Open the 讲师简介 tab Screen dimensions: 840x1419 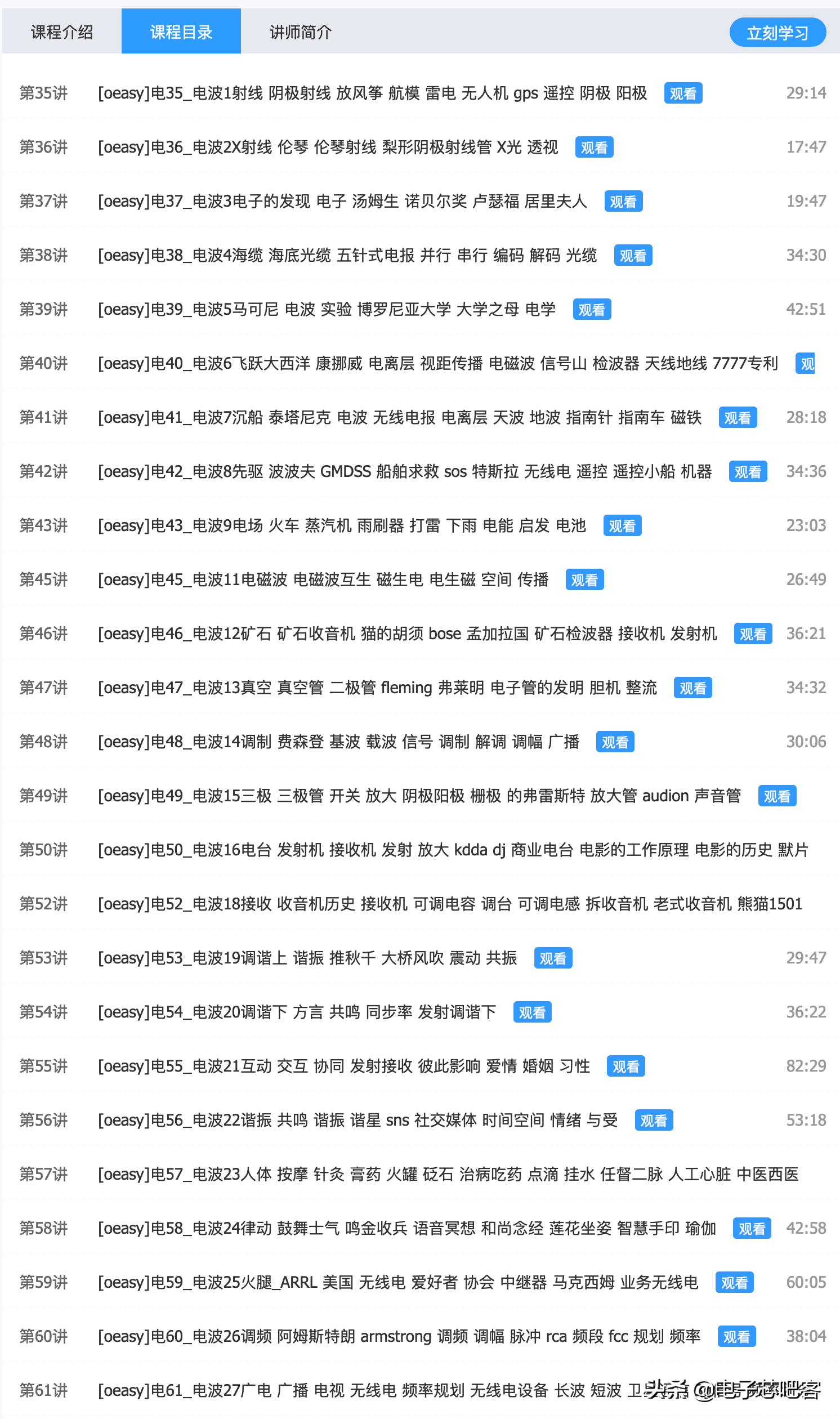coord(300,32)
